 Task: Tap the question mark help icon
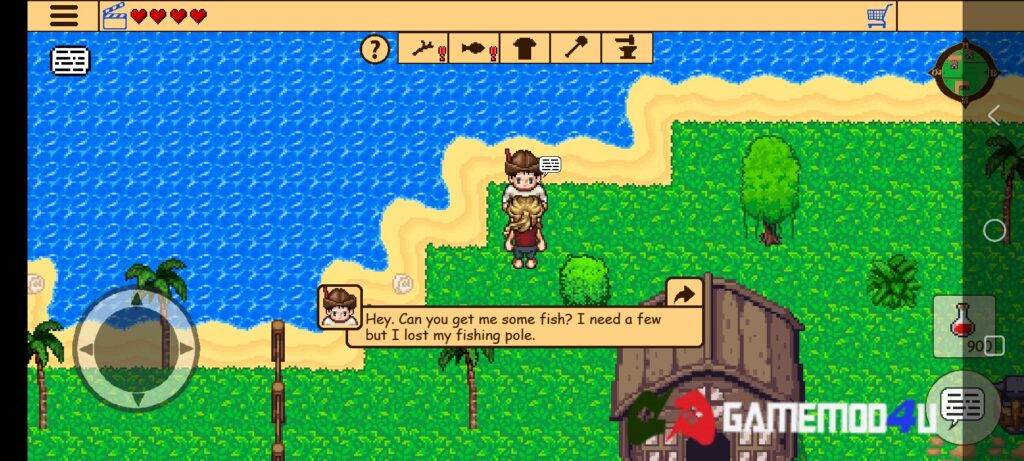pyautogui.click(x=374, y=48)
